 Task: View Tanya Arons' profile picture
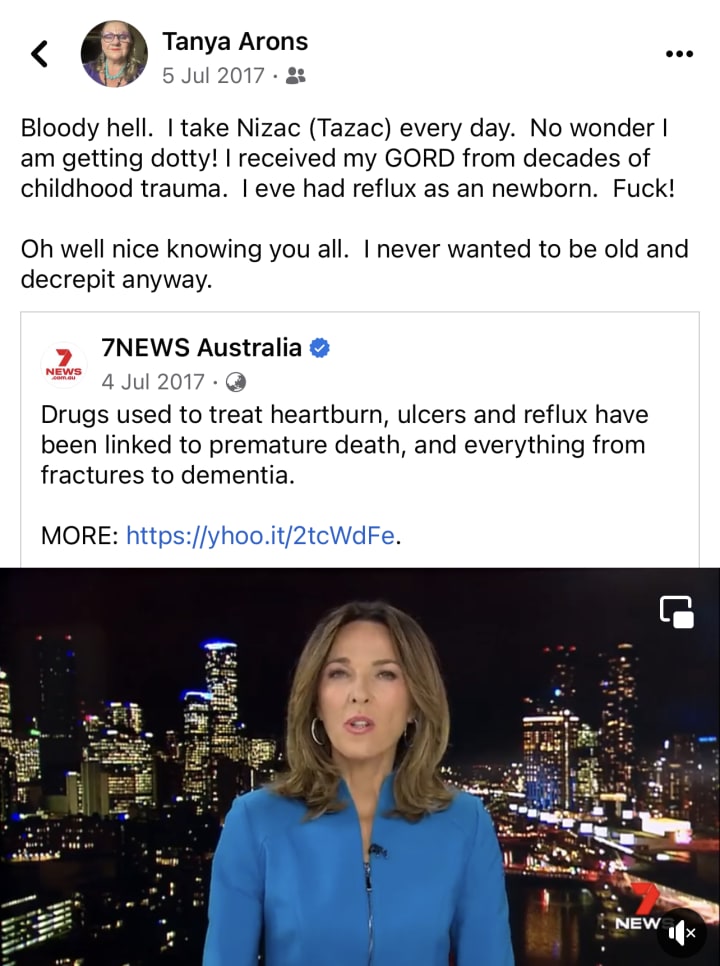(113, 54)
